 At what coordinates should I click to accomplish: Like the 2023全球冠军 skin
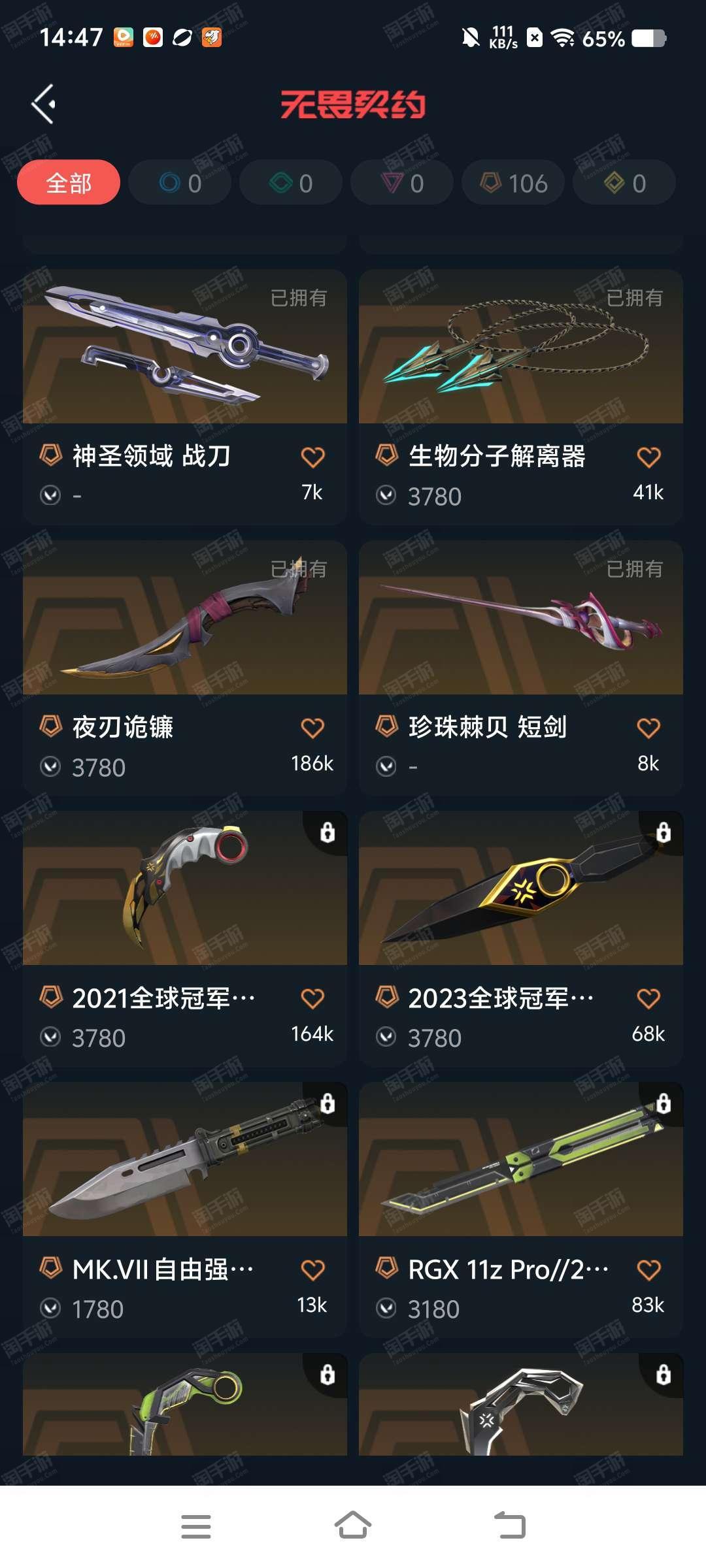[648, 998]
